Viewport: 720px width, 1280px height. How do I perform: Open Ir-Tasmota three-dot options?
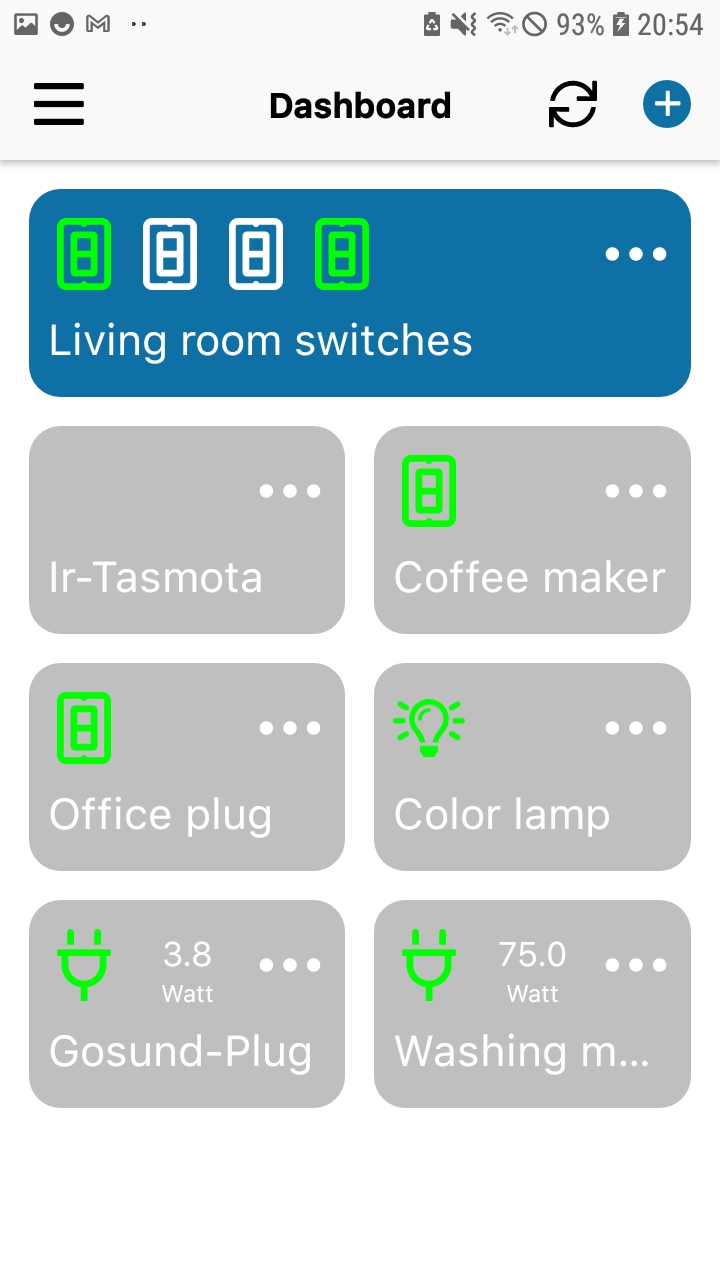pyautogui.click(x=290, y=491)
